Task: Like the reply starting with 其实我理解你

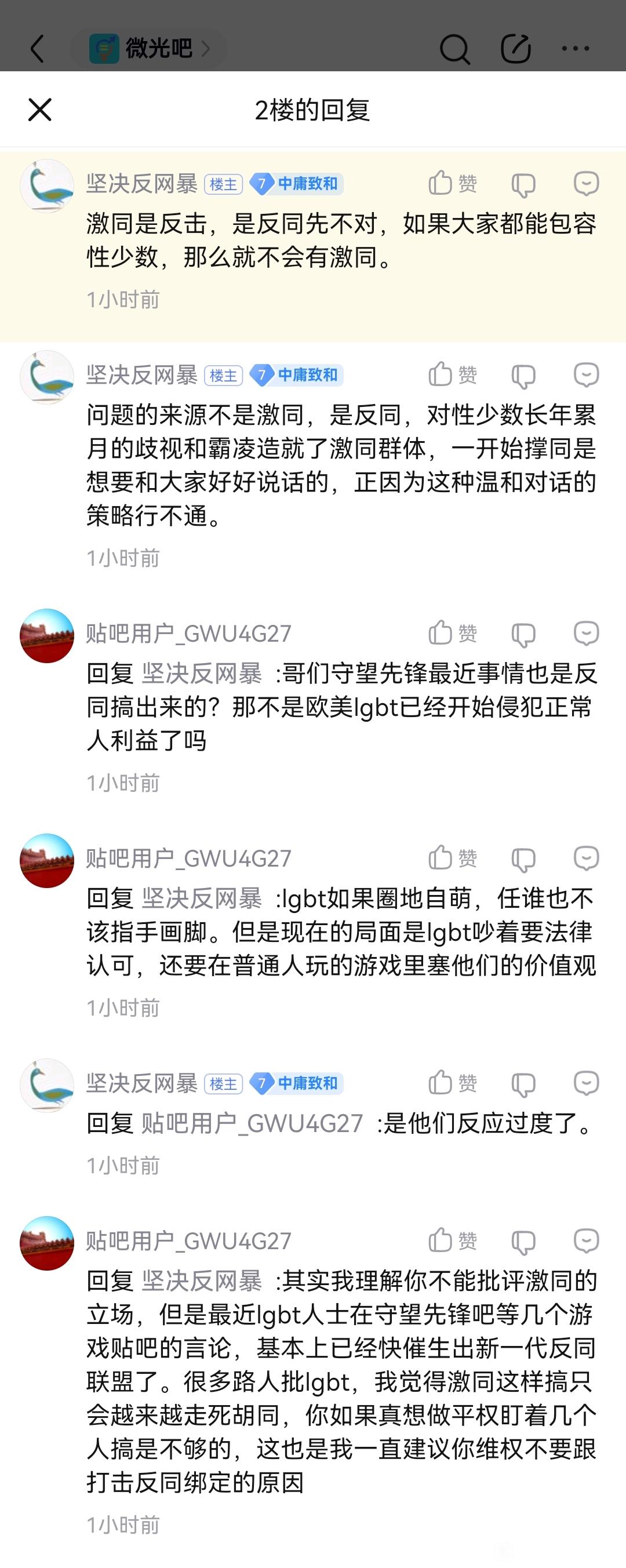Action: tap(453, 1240)
